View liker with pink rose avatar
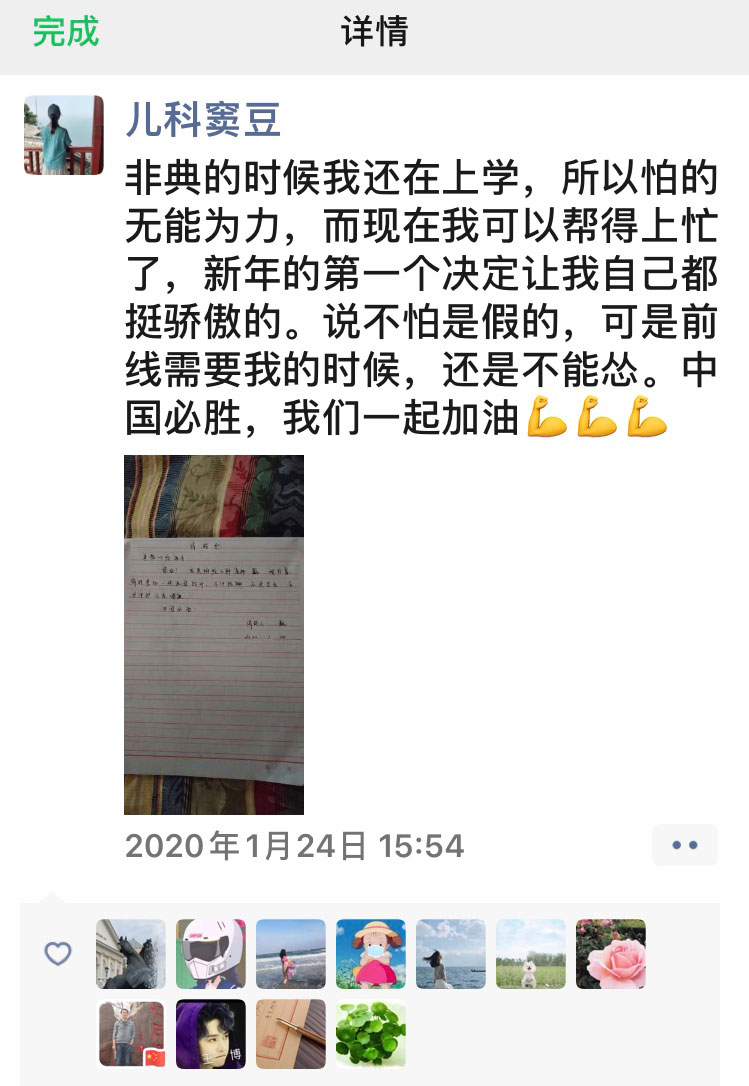 (611, 954)
